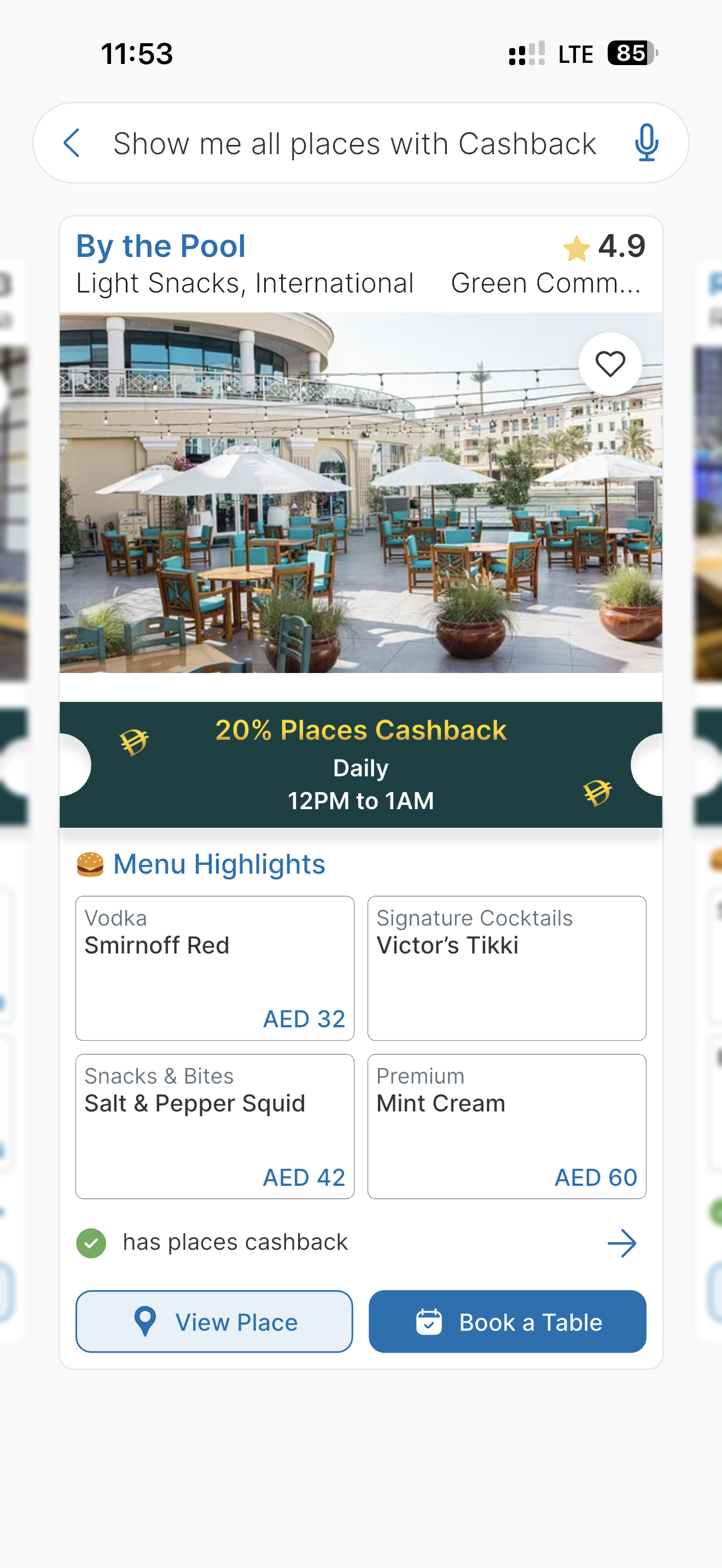Edit the cashback search query field
Screen dimensions: 722x1568
pyautogui.click(x=354, y=144)
